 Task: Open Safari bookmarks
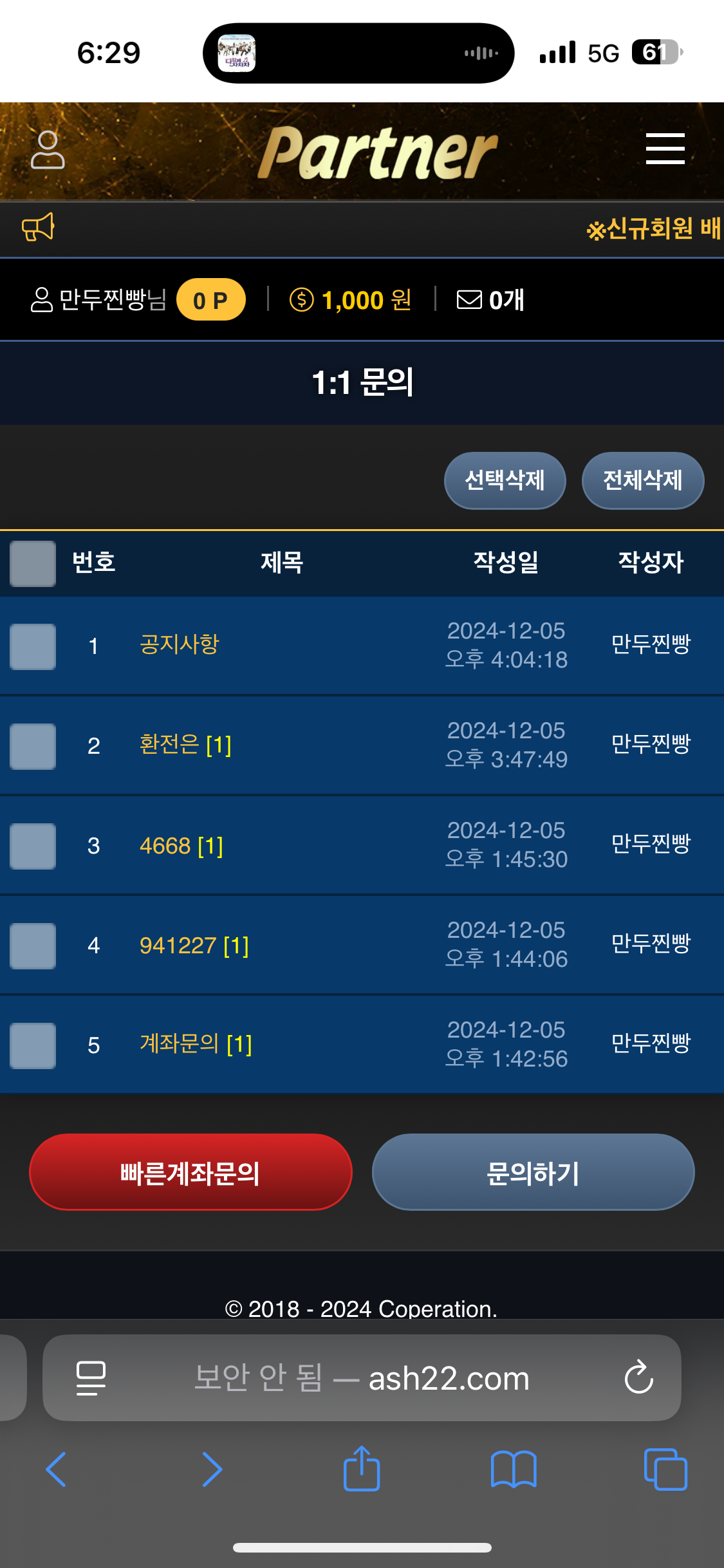click(513, 1469)
